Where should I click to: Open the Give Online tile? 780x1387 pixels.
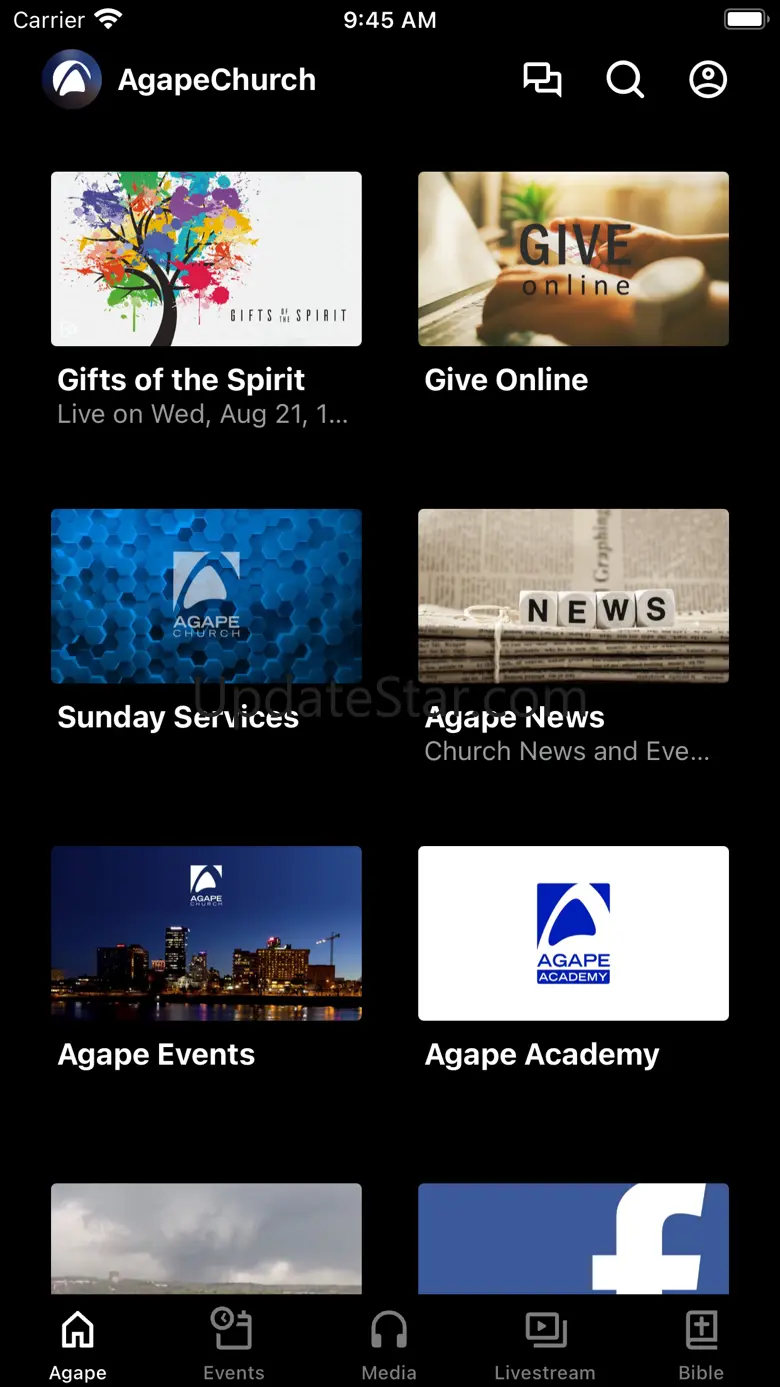pyautogui.click(x=573, y=259)
